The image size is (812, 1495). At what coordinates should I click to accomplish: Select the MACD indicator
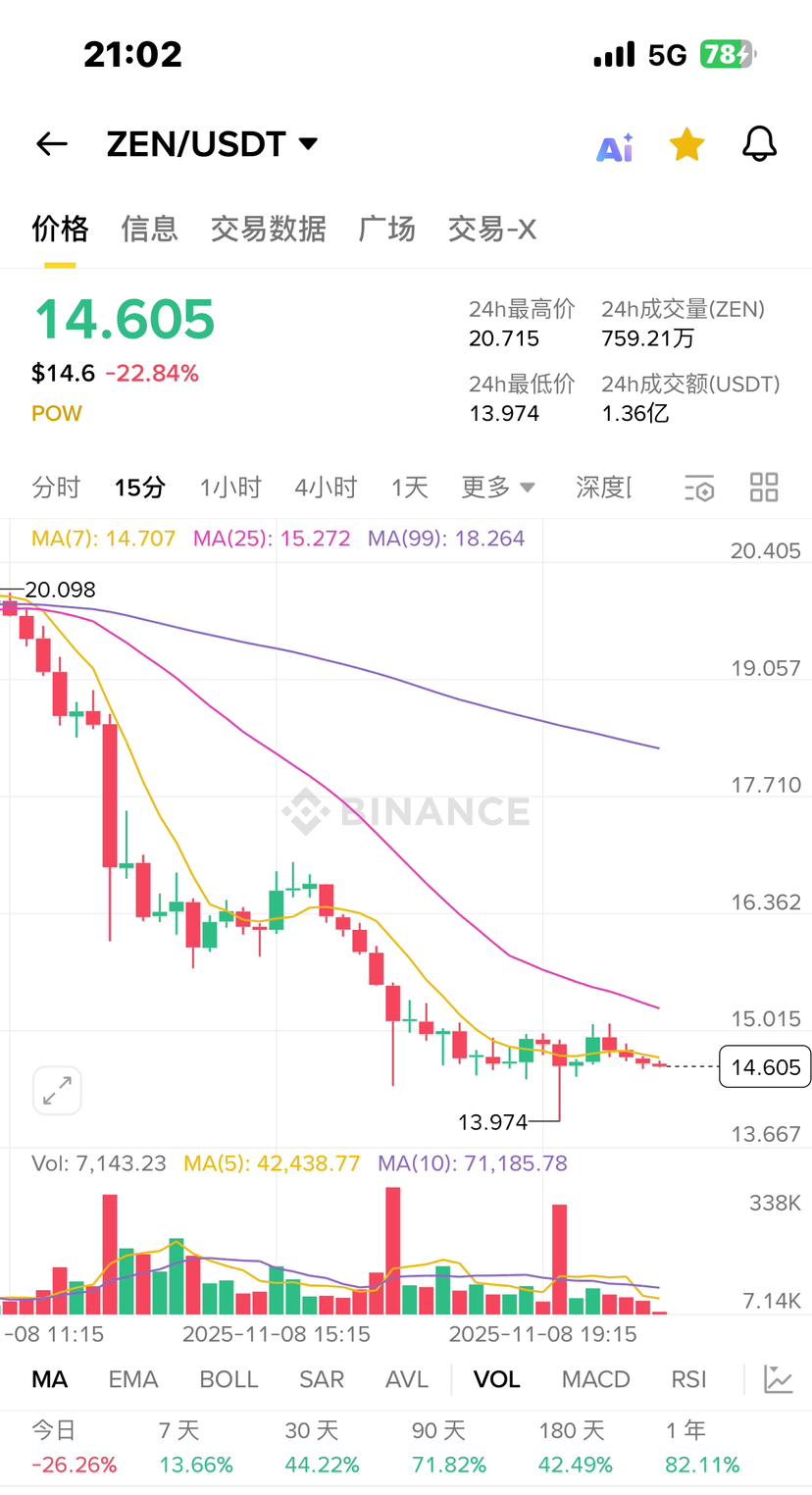click(x=595, y=1379)
